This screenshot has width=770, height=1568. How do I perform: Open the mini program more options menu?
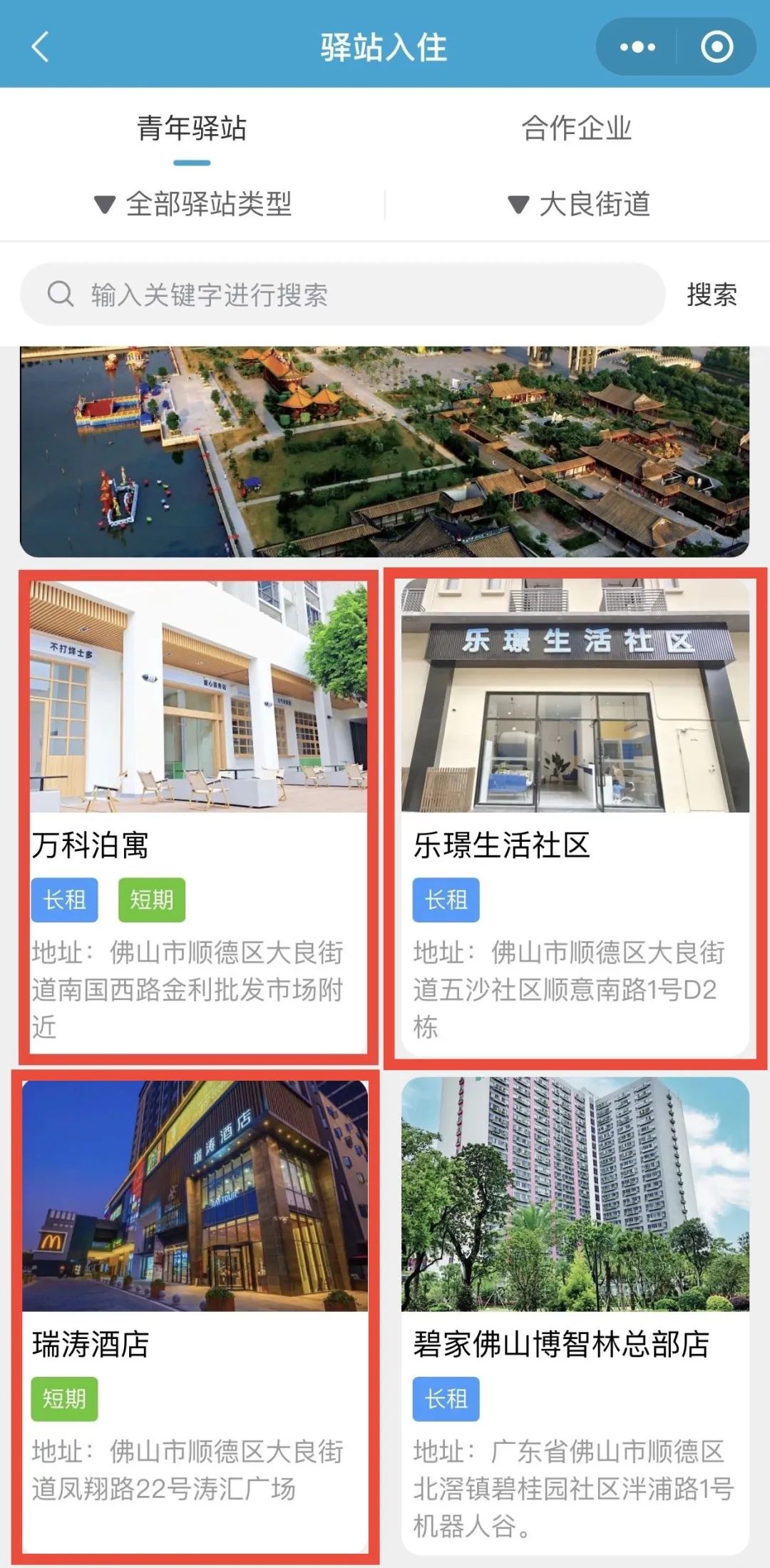click(637, 47)
